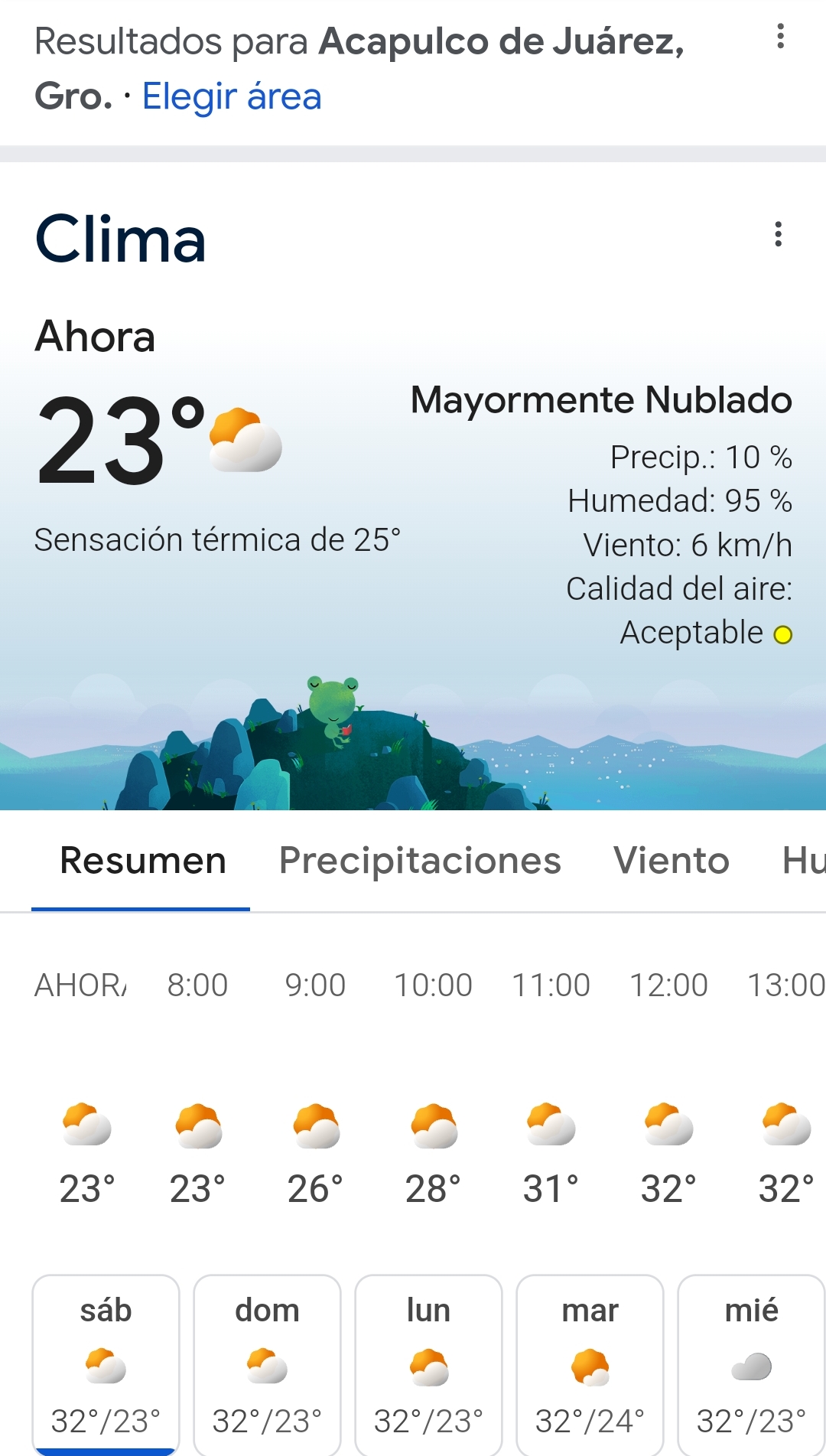Open Sunday (dom) forecast card
This screenshot has width=826, height=1456.
point(267,1363)
